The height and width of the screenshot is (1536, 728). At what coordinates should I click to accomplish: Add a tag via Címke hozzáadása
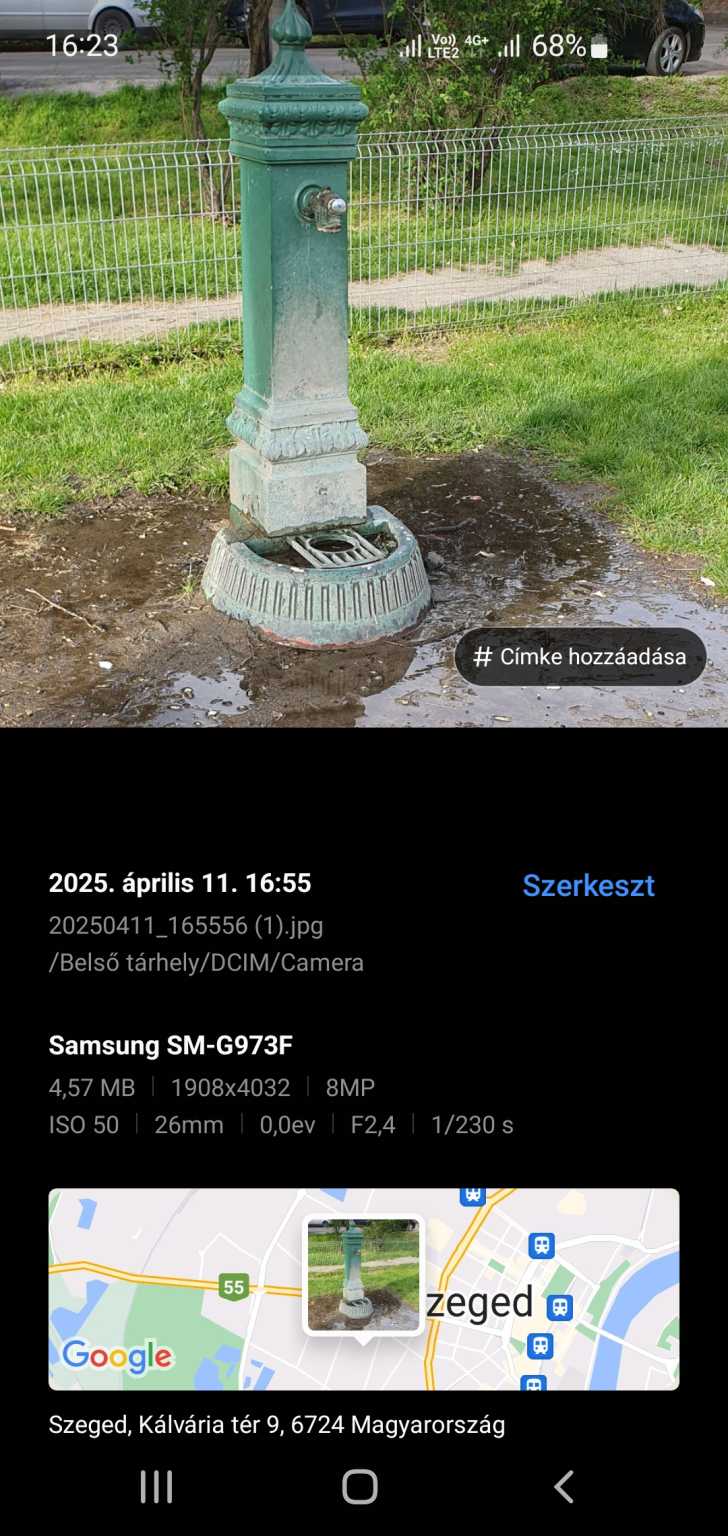click(x=581, y=657)
